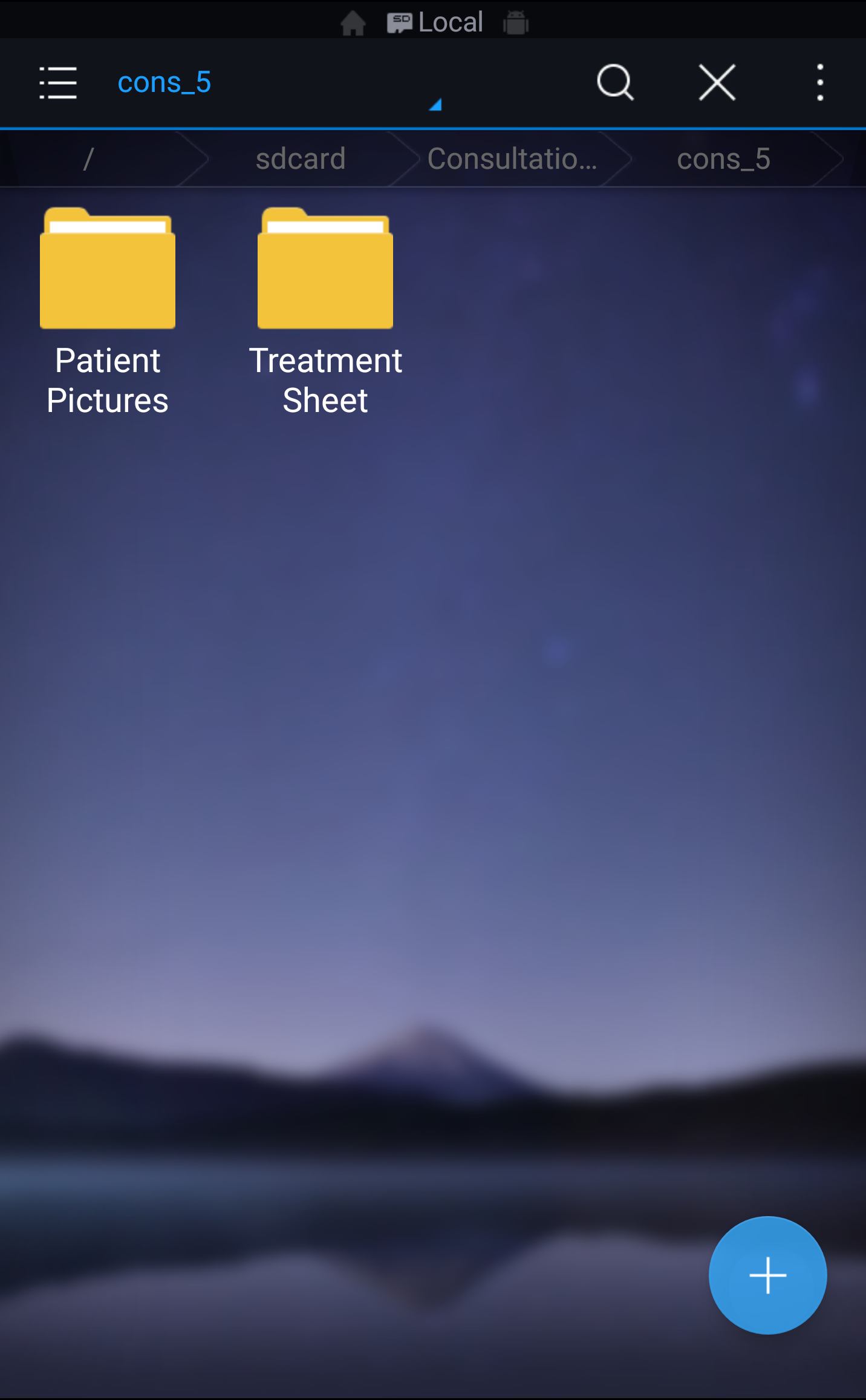Close the current window with X
Screen dimensions: 866x1400
click(717, 82)
